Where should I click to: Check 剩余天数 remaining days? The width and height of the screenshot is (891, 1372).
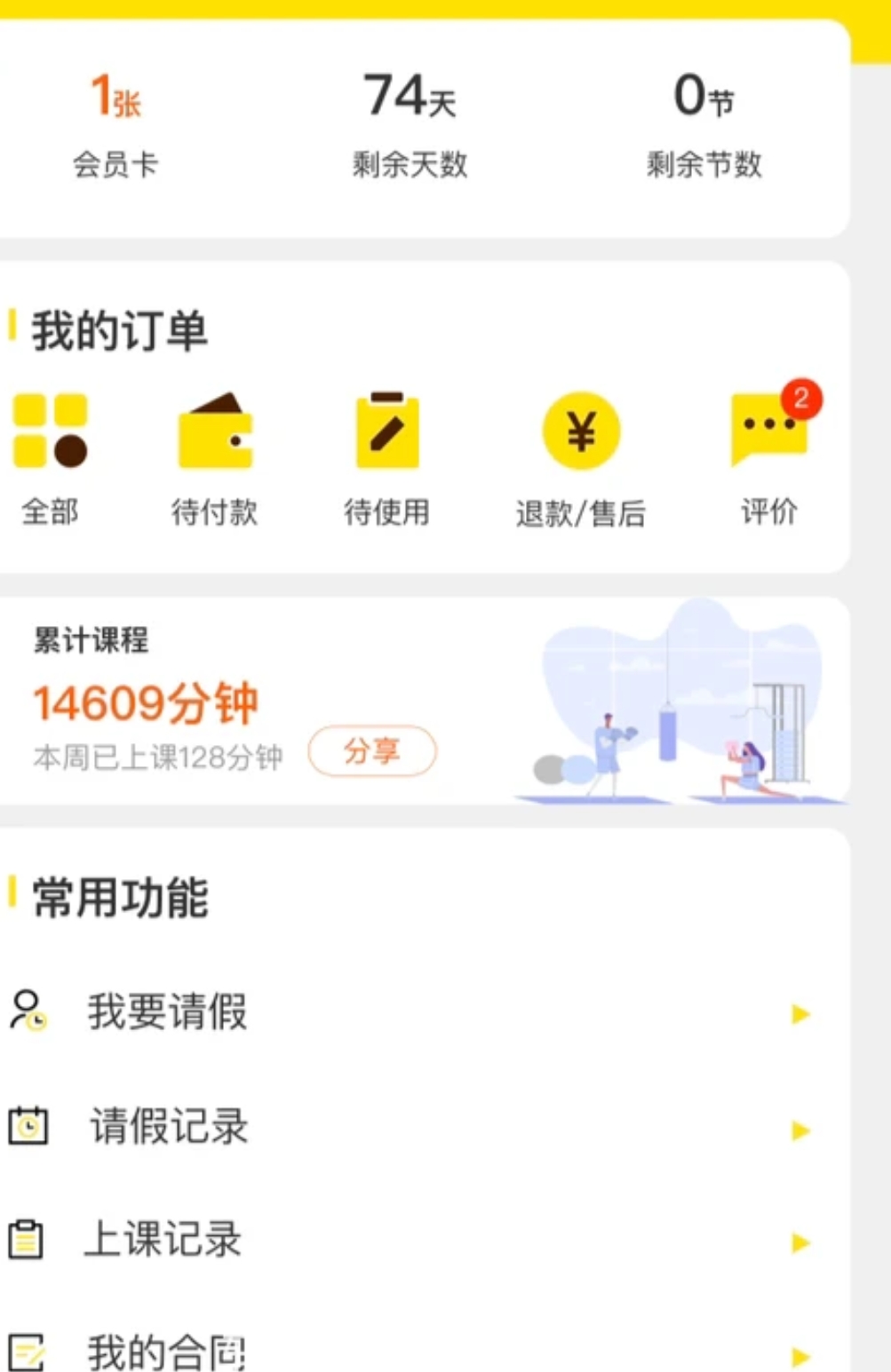click(410, 124)
